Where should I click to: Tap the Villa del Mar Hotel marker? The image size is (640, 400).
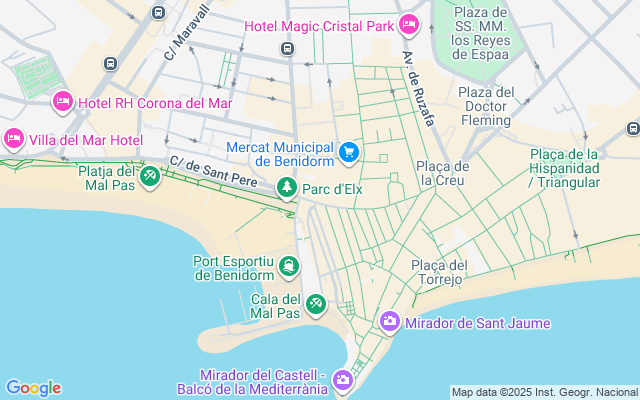point(14,138)
